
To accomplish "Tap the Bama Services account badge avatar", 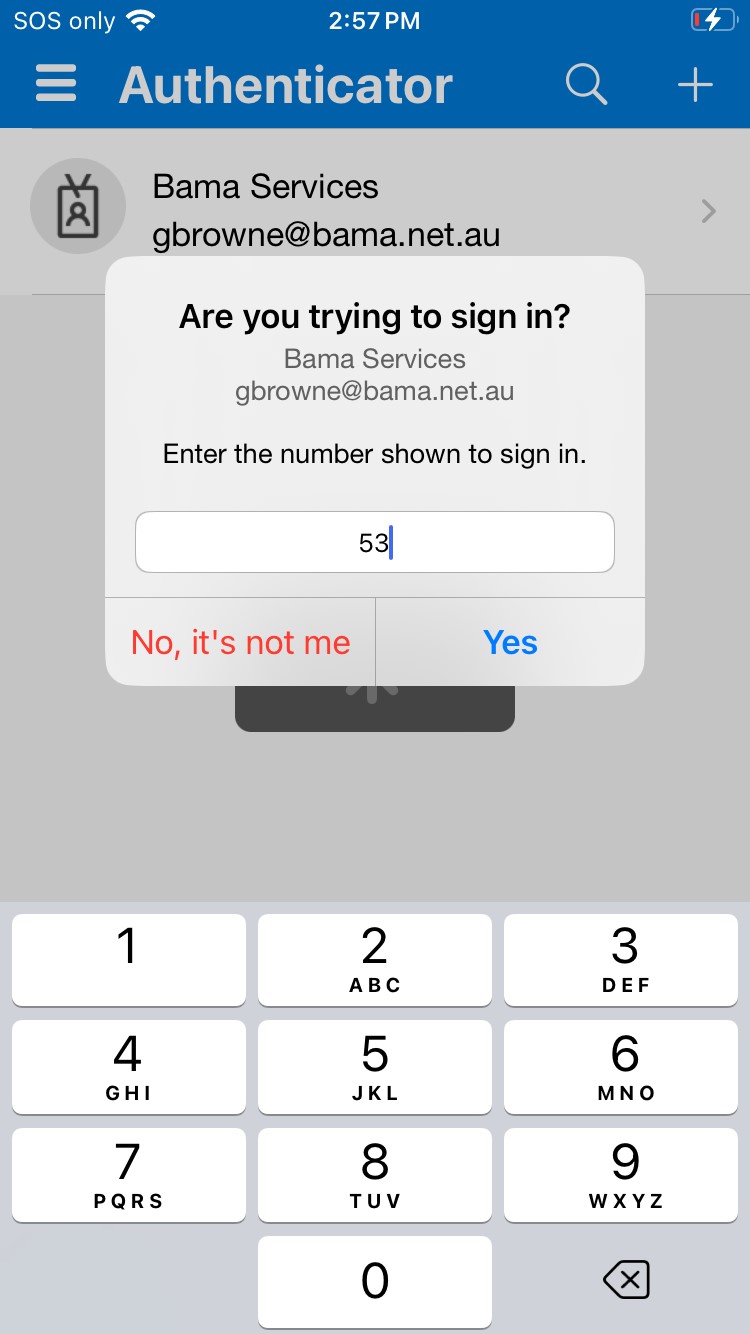I will click(78, 206).
